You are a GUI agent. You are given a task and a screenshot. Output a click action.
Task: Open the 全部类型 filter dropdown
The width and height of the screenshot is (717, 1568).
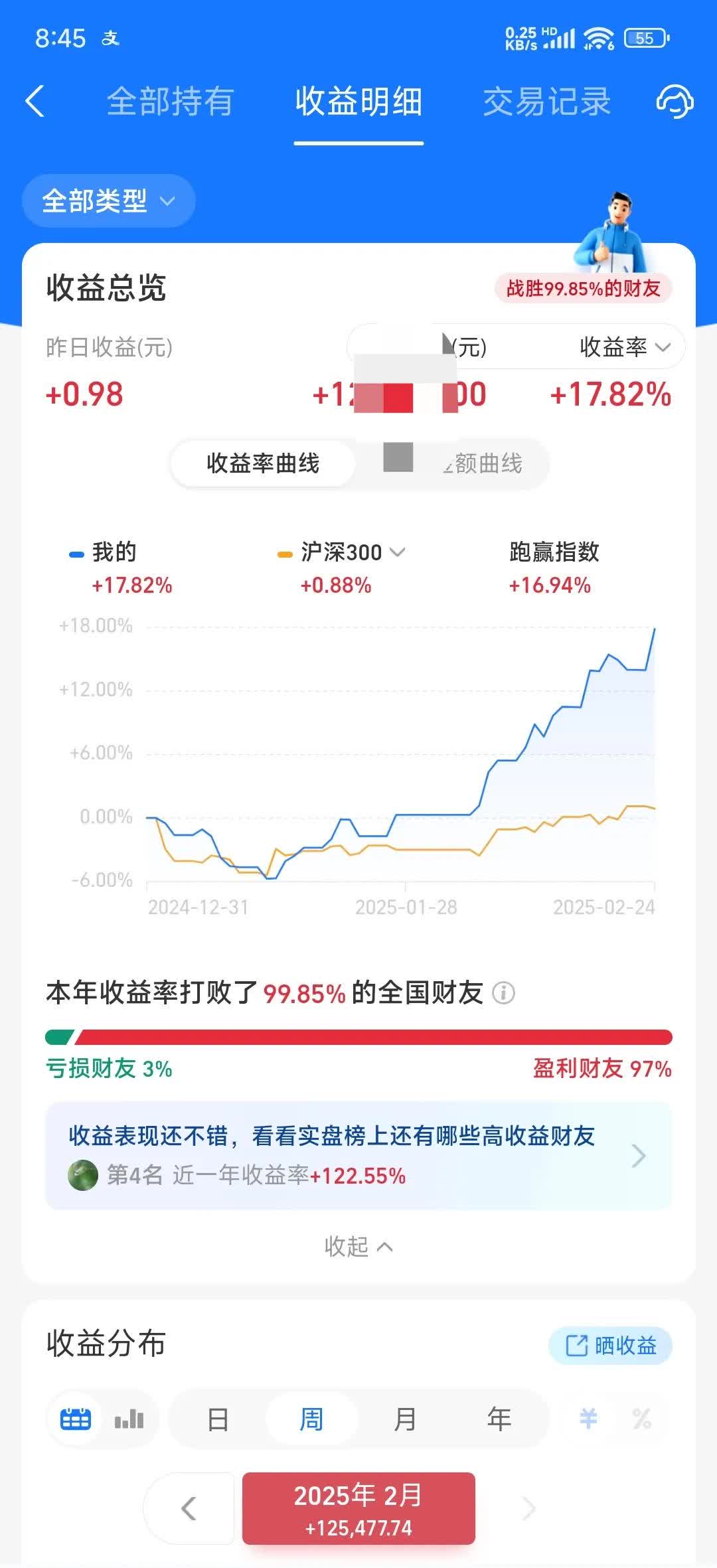point(109,201)
